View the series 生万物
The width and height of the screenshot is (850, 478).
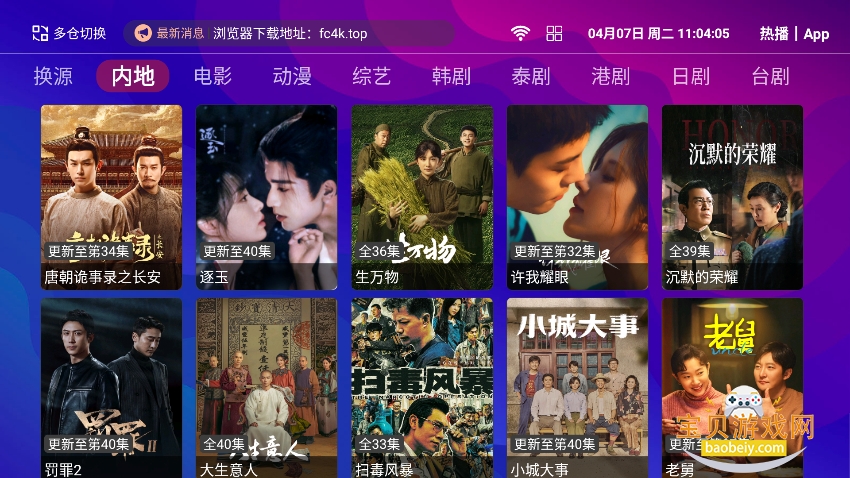pyautogui.click(x=422, y=197)
